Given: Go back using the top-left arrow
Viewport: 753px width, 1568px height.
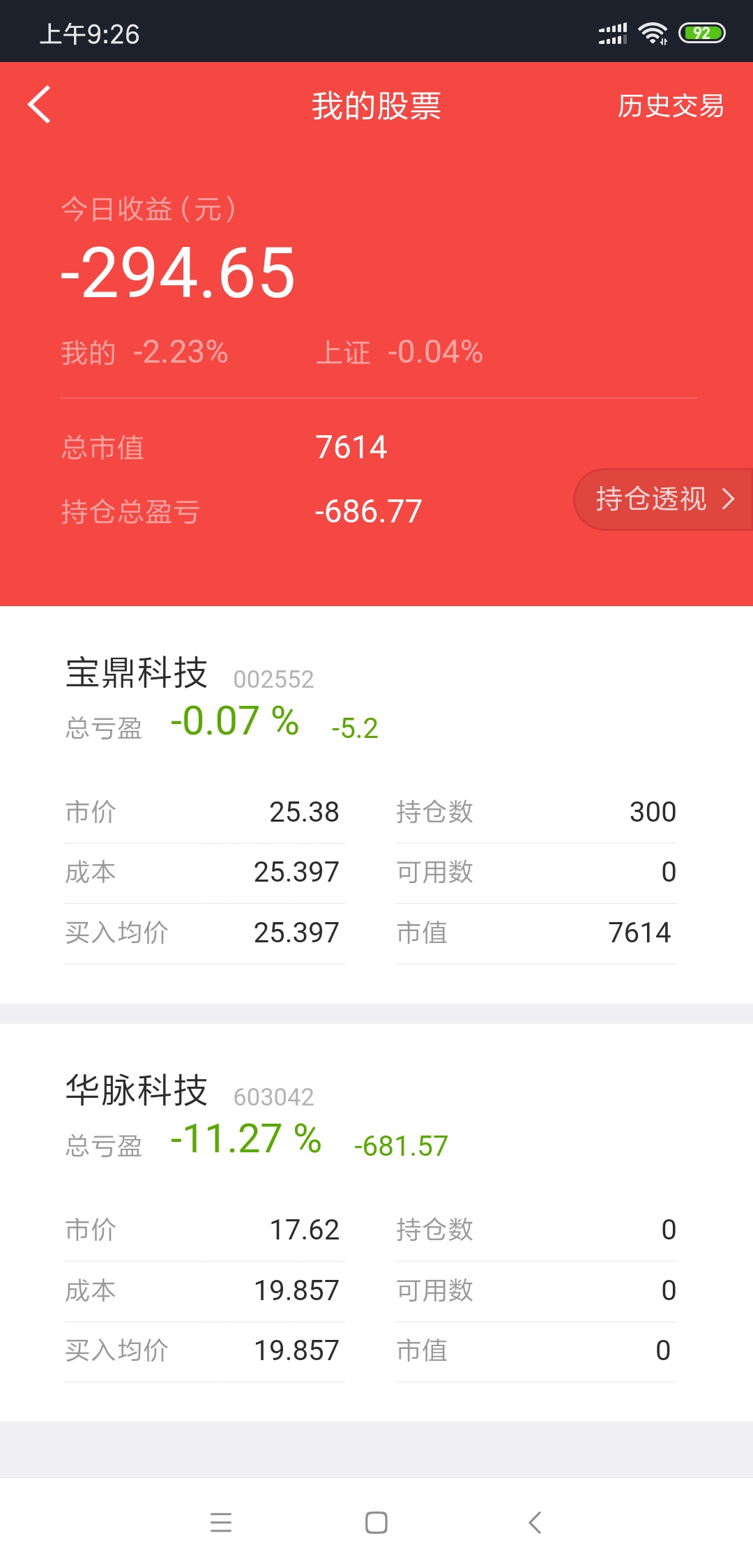Looking at the screenshot, I should [x=39, y=105].
